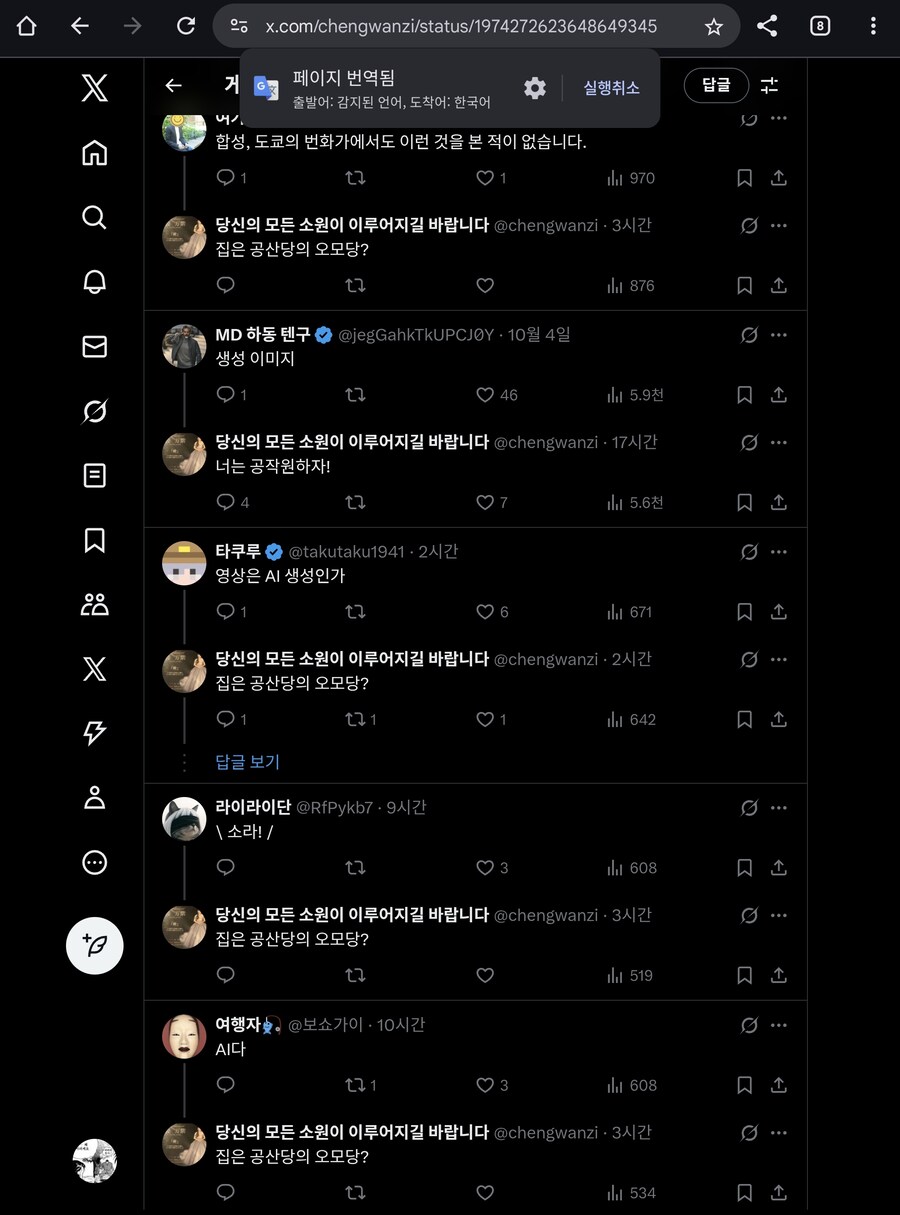900x1215 pixels.
Task: Open the browser tab switcher
Action: 820,25
